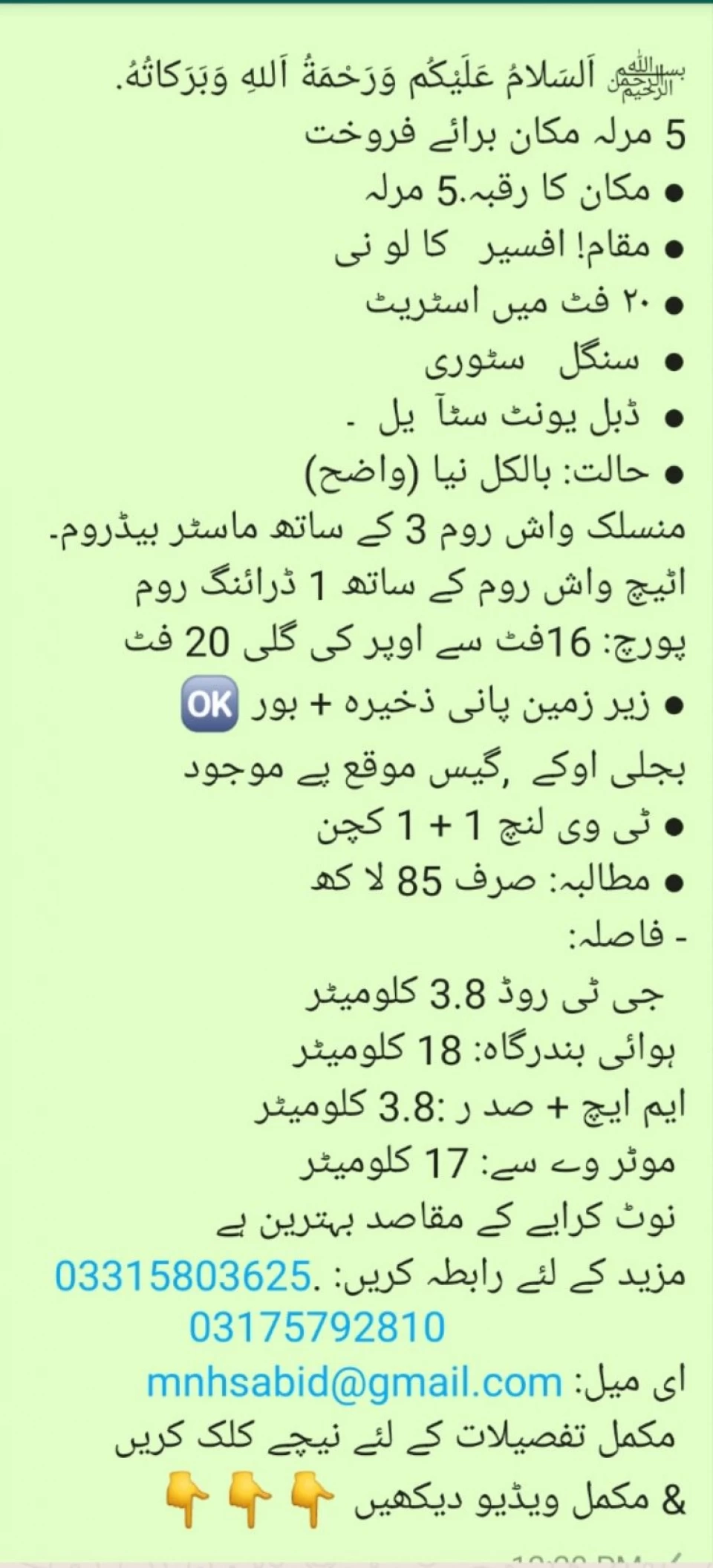Open the email link mnhsabid@gmail.com
Viewport: 713px width, 1568px height.
pos(354,1382)
